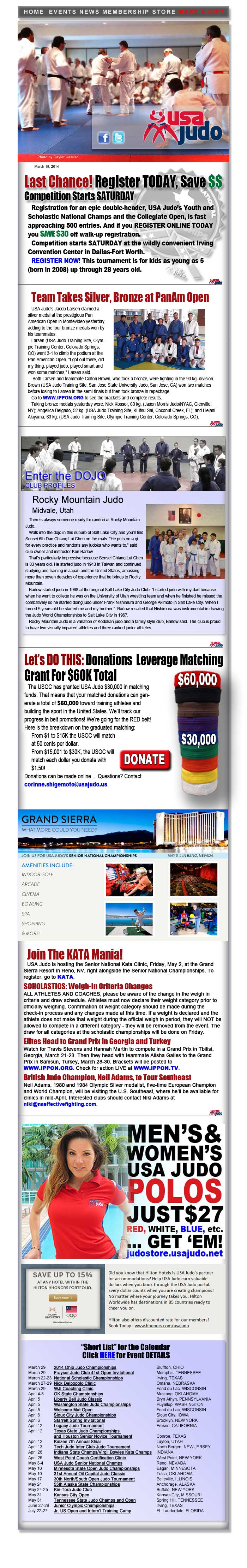Open judostore.usajudo.net polo store
247x1568 pixels.
175,1253
